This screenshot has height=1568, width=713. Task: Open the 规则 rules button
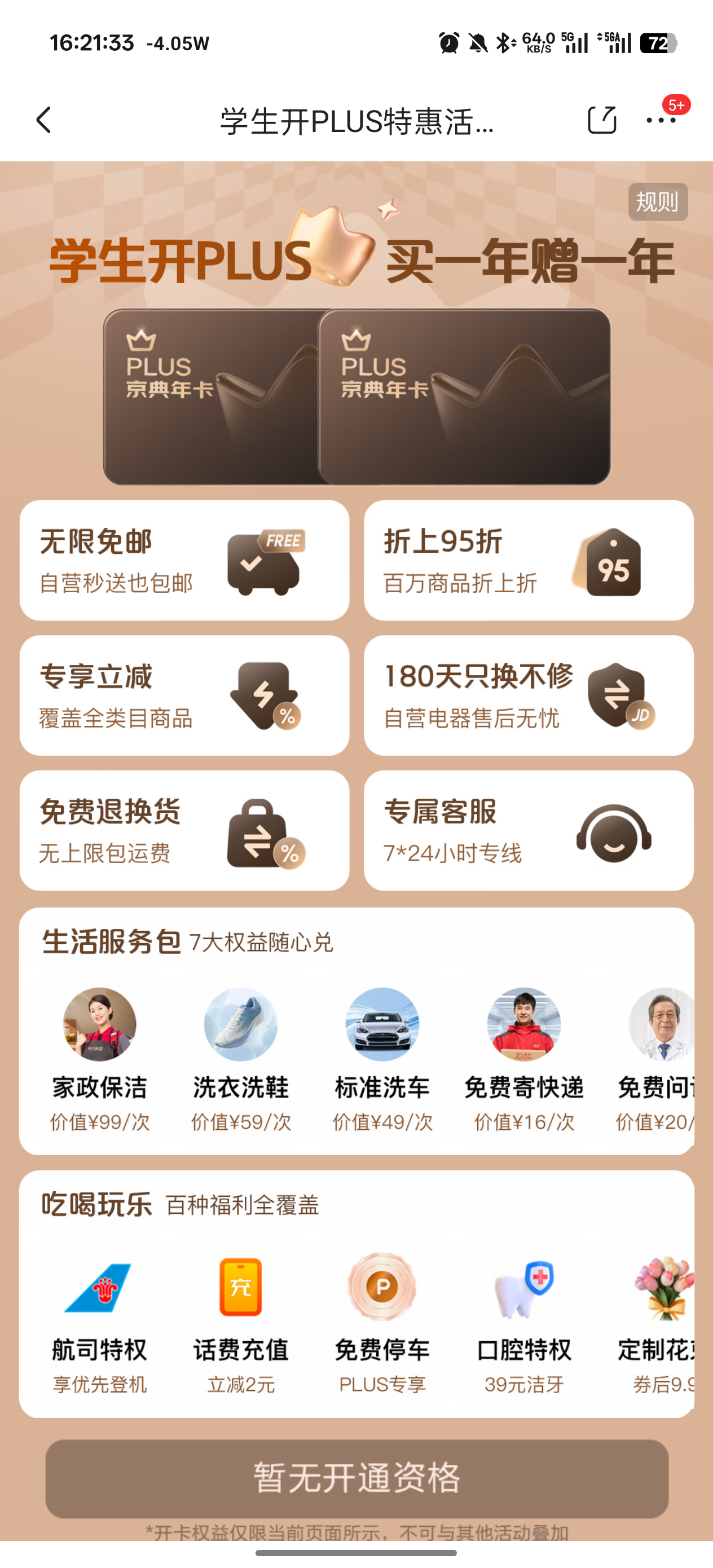(658, 202)
